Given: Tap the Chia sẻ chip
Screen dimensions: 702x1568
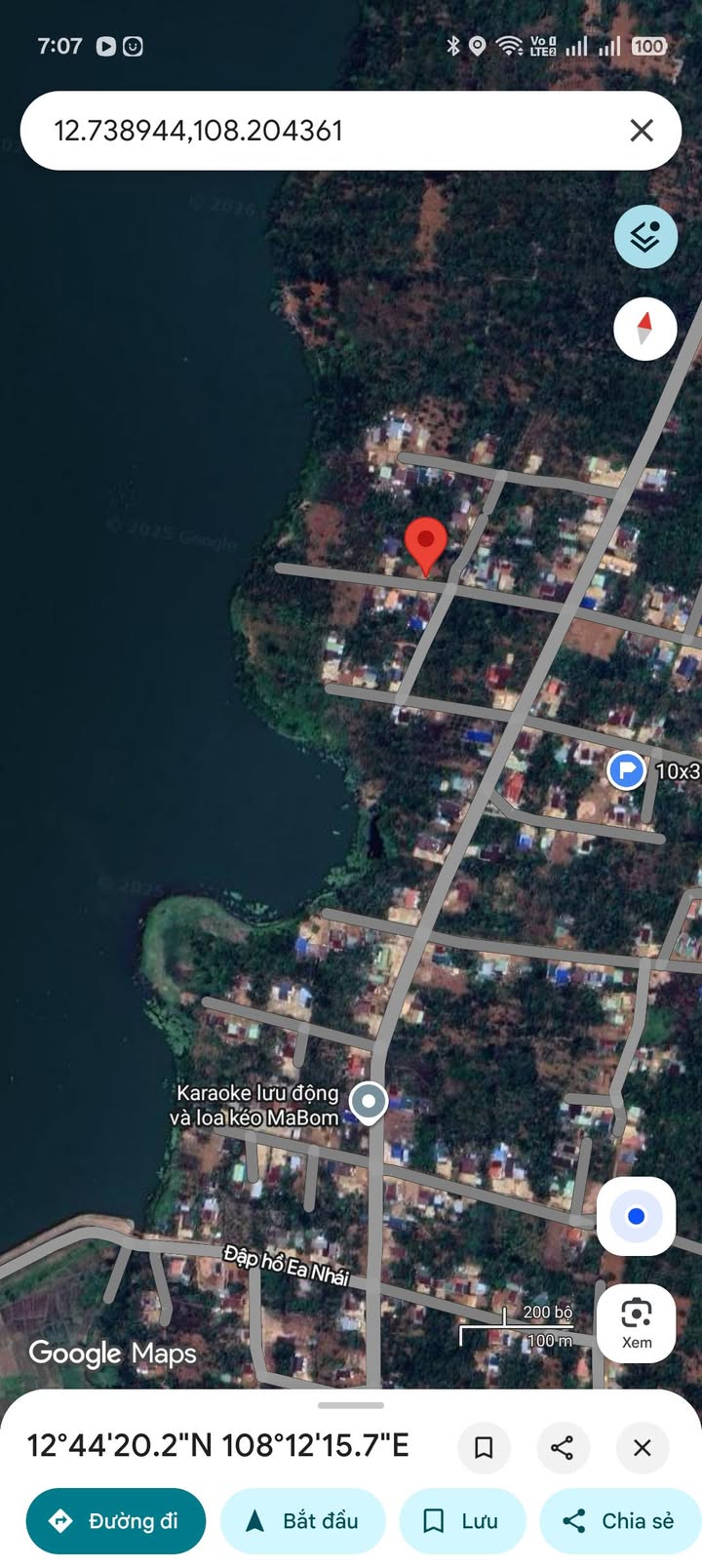Looking at the screenshot, I should [x=620, y=1520].
